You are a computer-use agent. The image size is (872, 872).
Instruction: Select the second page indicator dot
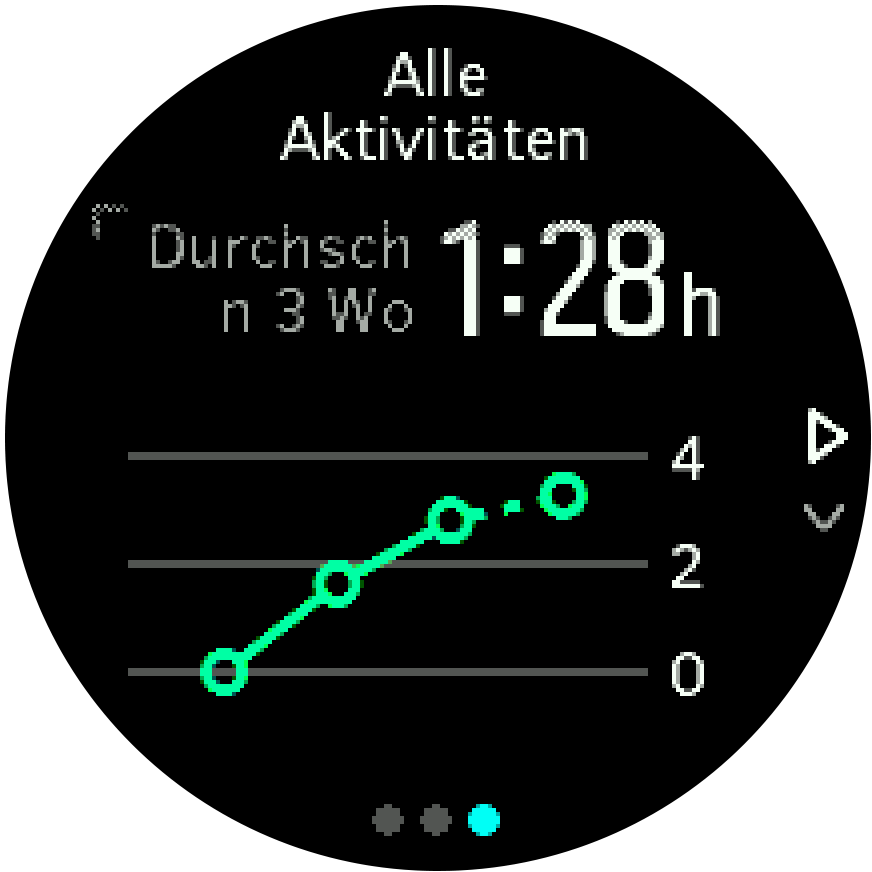[436, 821]
